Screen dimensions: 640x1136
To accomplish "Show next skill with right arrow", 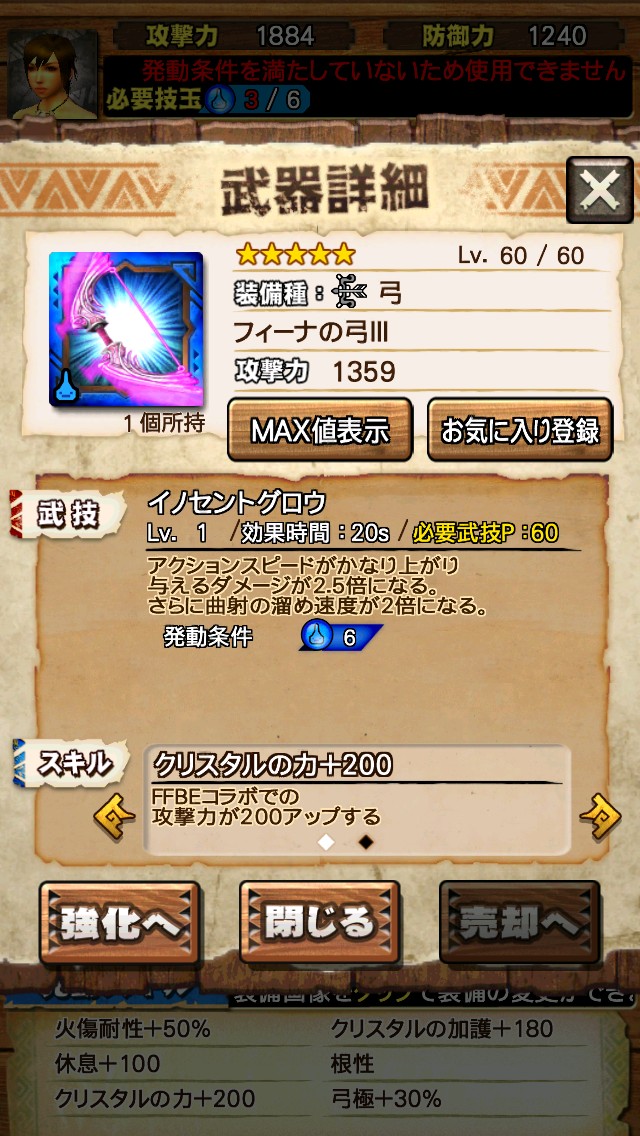I will 600,815.
